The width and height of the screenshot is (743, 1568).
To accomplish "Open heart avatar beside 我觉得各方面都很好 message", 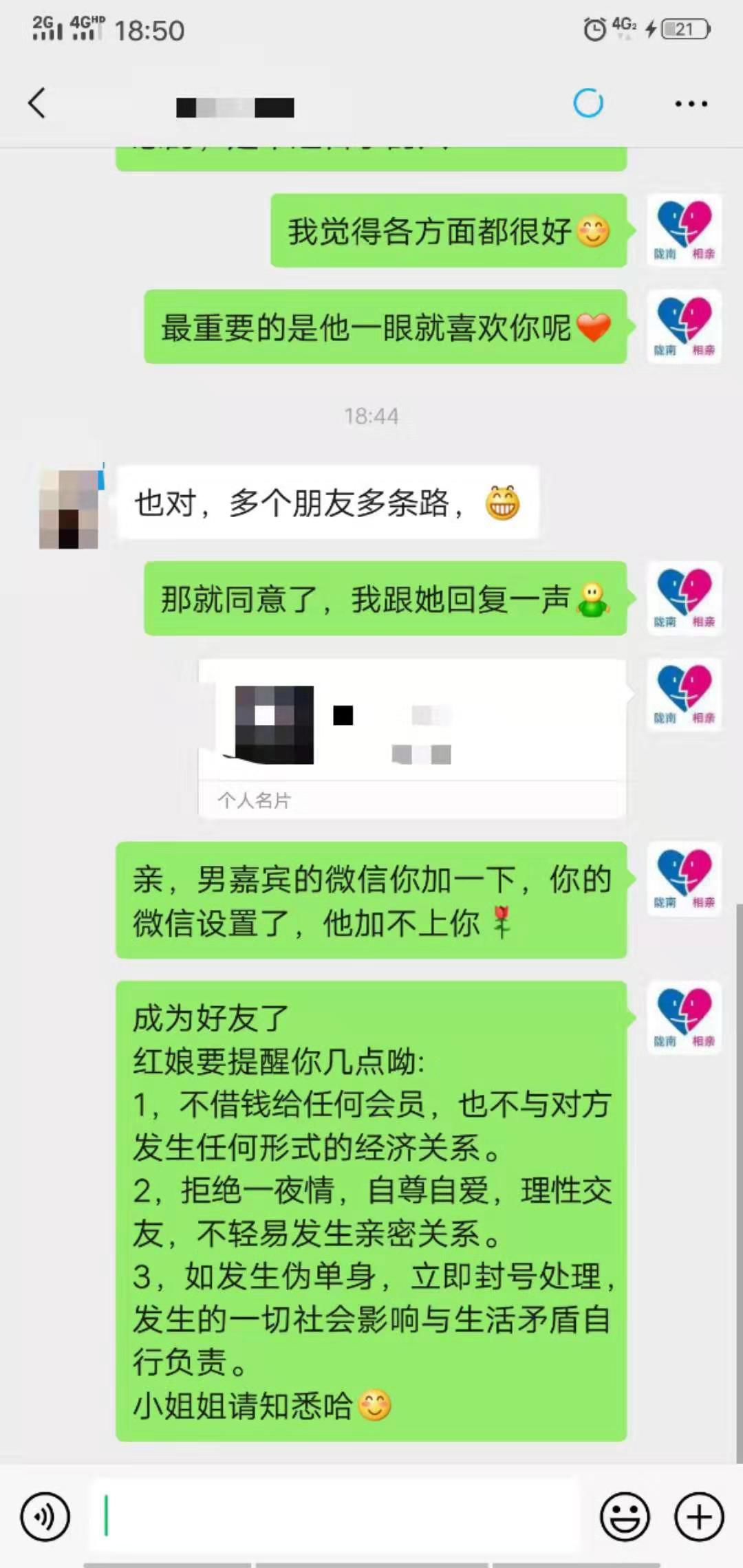I will coord(684,230).
